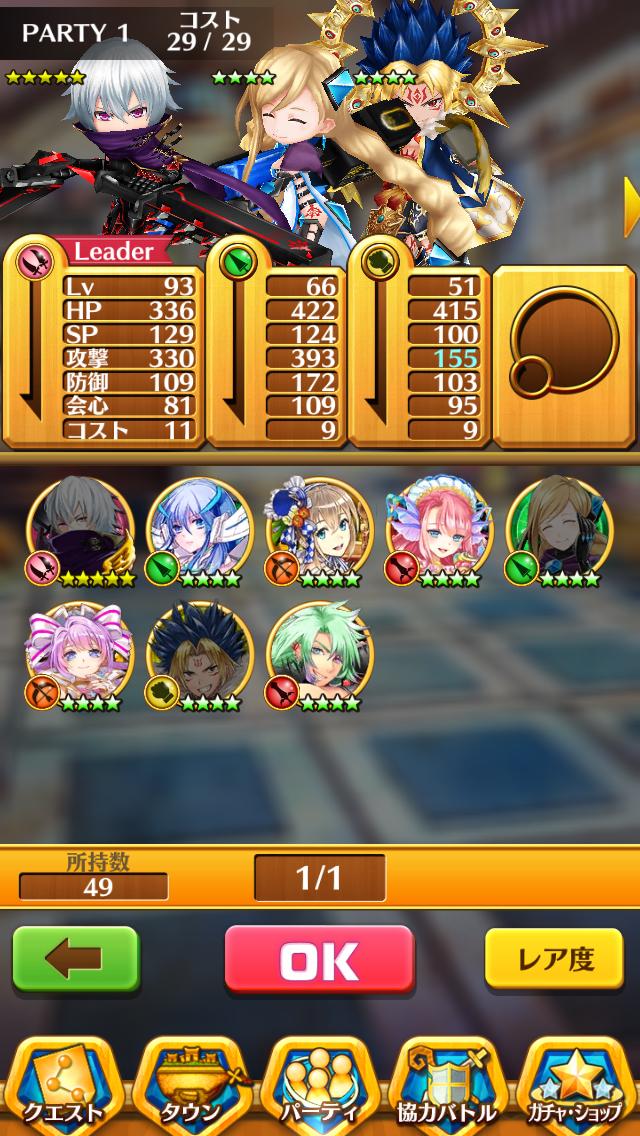
Task: Choose the blonde smiling girl portrait
Action: point(560,531)
